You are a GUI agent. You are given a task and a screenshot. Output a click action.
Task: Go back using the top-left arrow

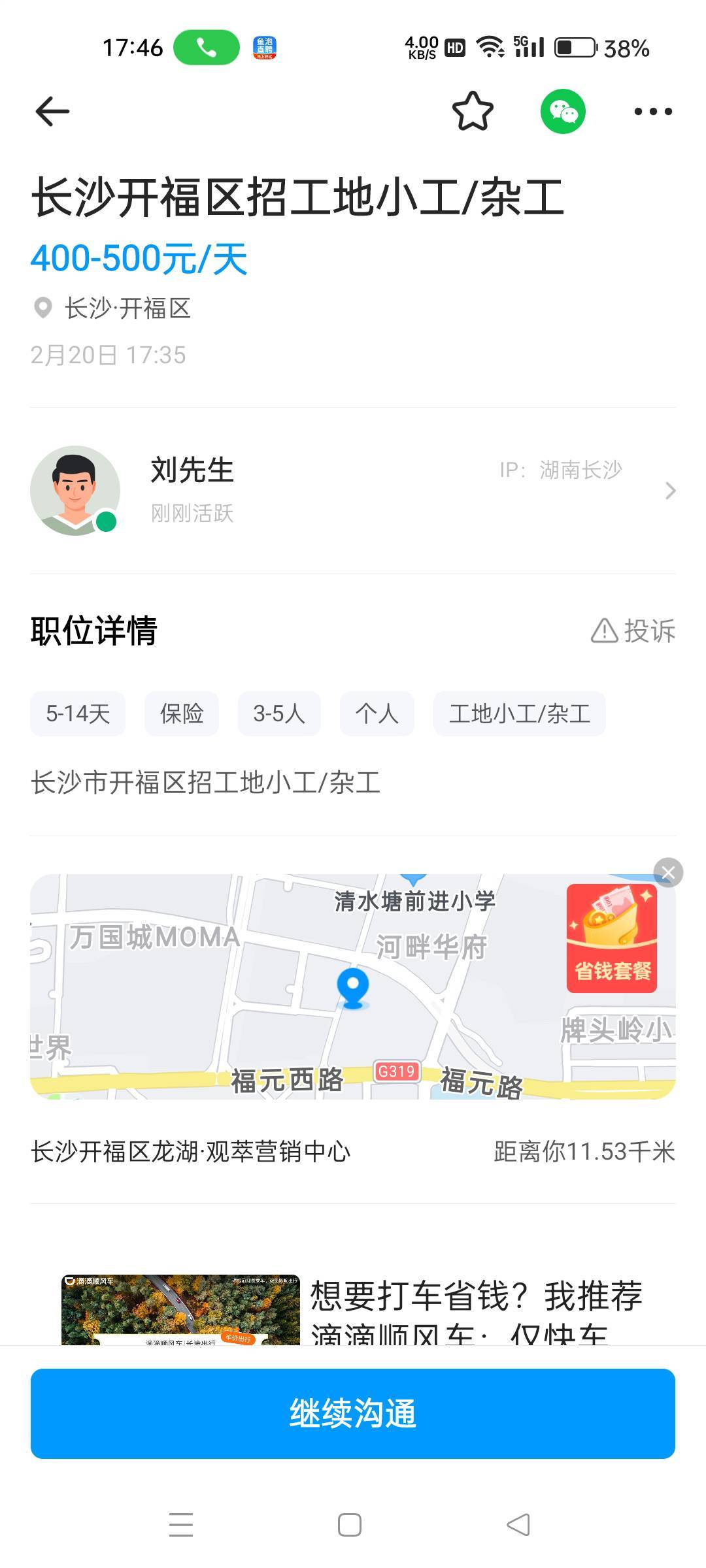coord(52,111)
